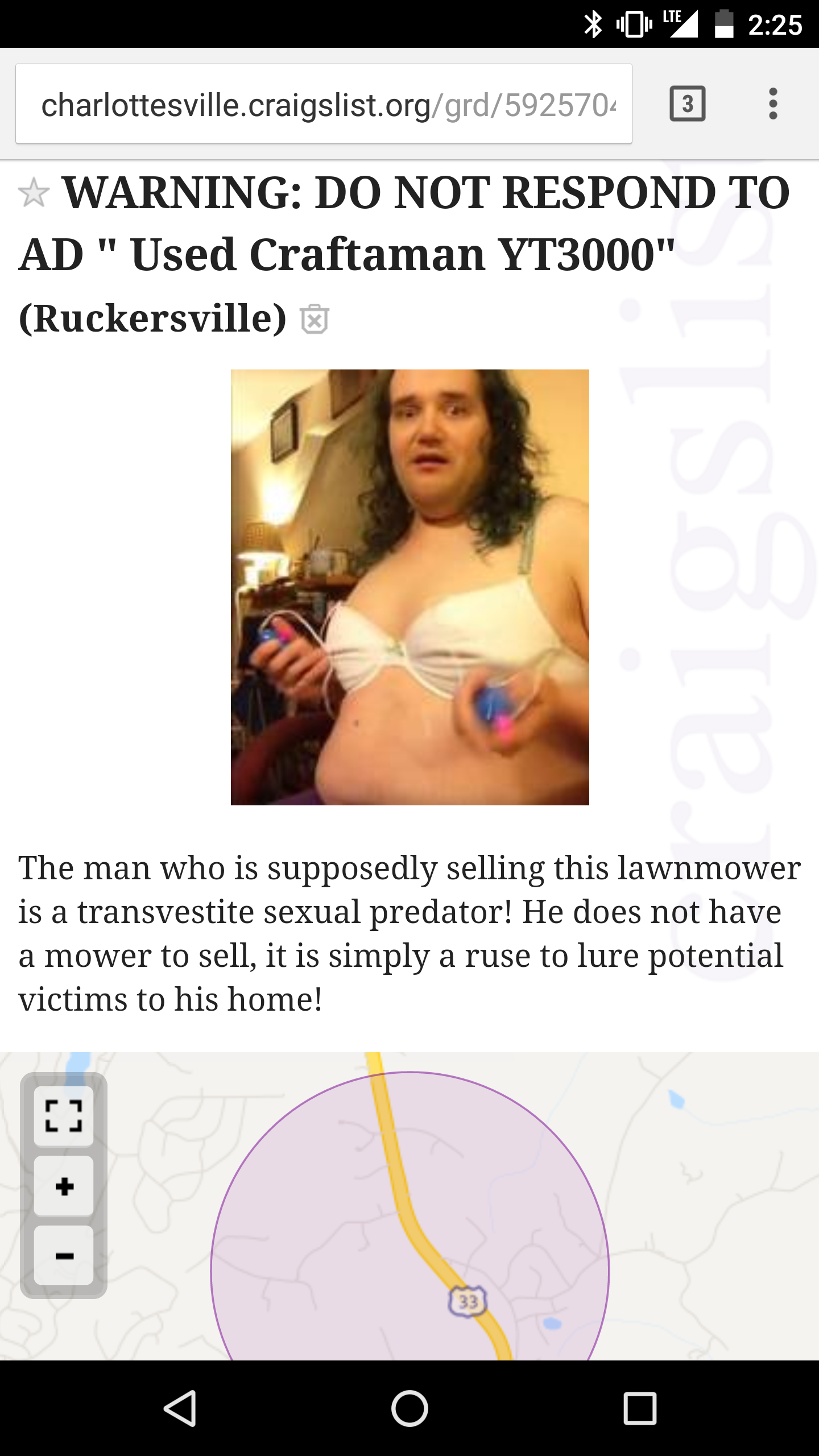Zoom in on the map

click(x=64, y=1186)
